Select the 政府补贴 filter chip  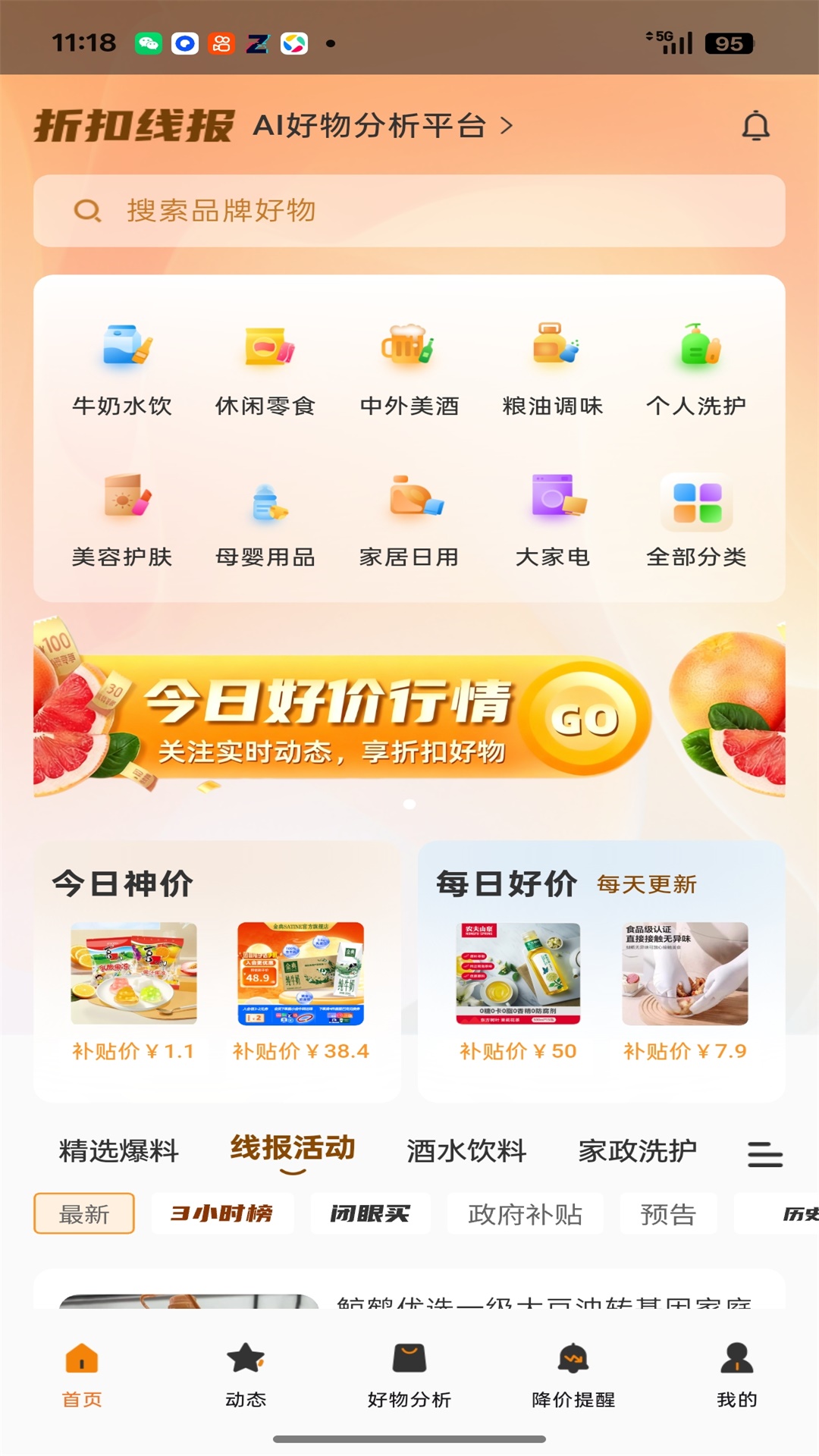point(526,1213)
